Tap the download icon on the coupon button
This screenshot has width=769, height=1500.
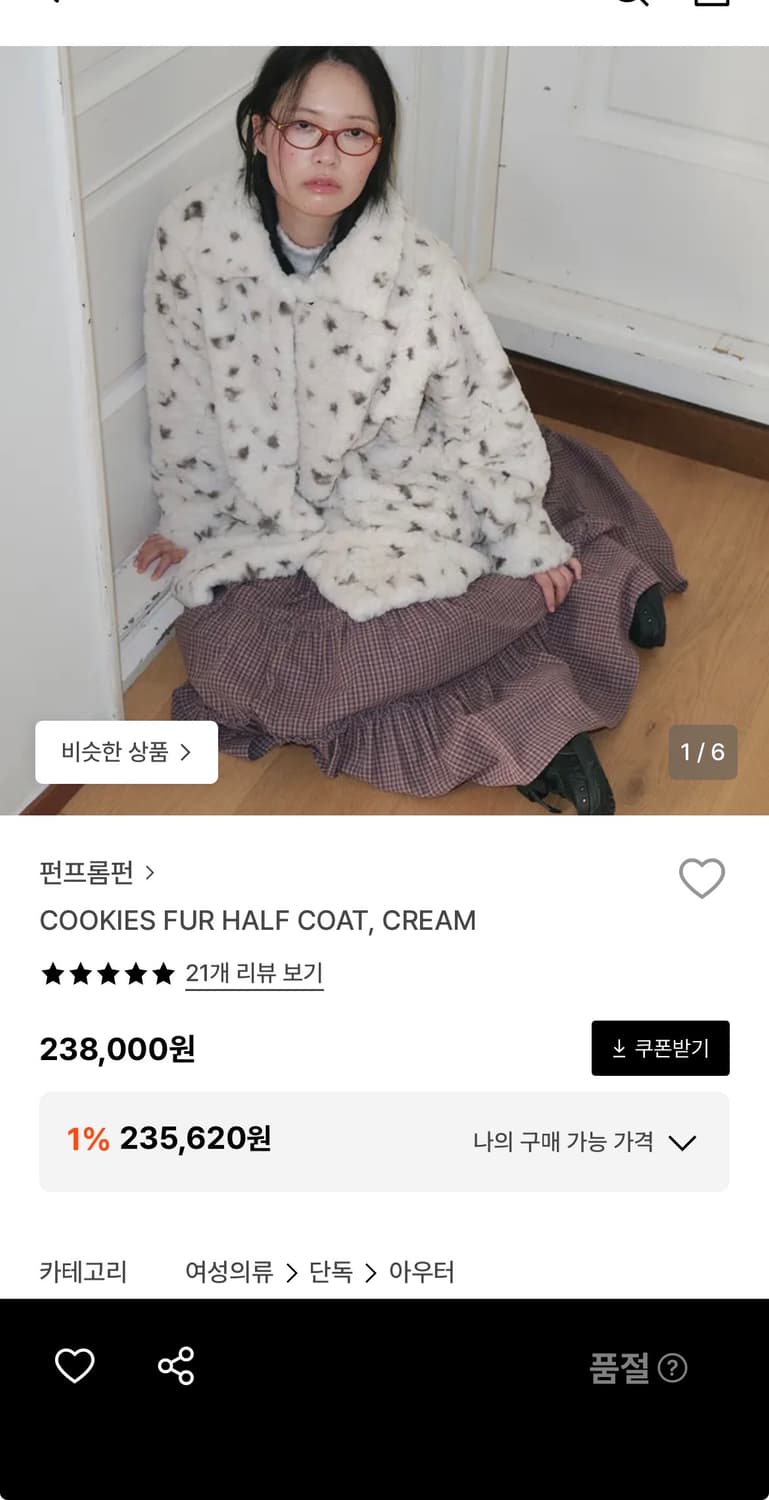coord(617,1048)
